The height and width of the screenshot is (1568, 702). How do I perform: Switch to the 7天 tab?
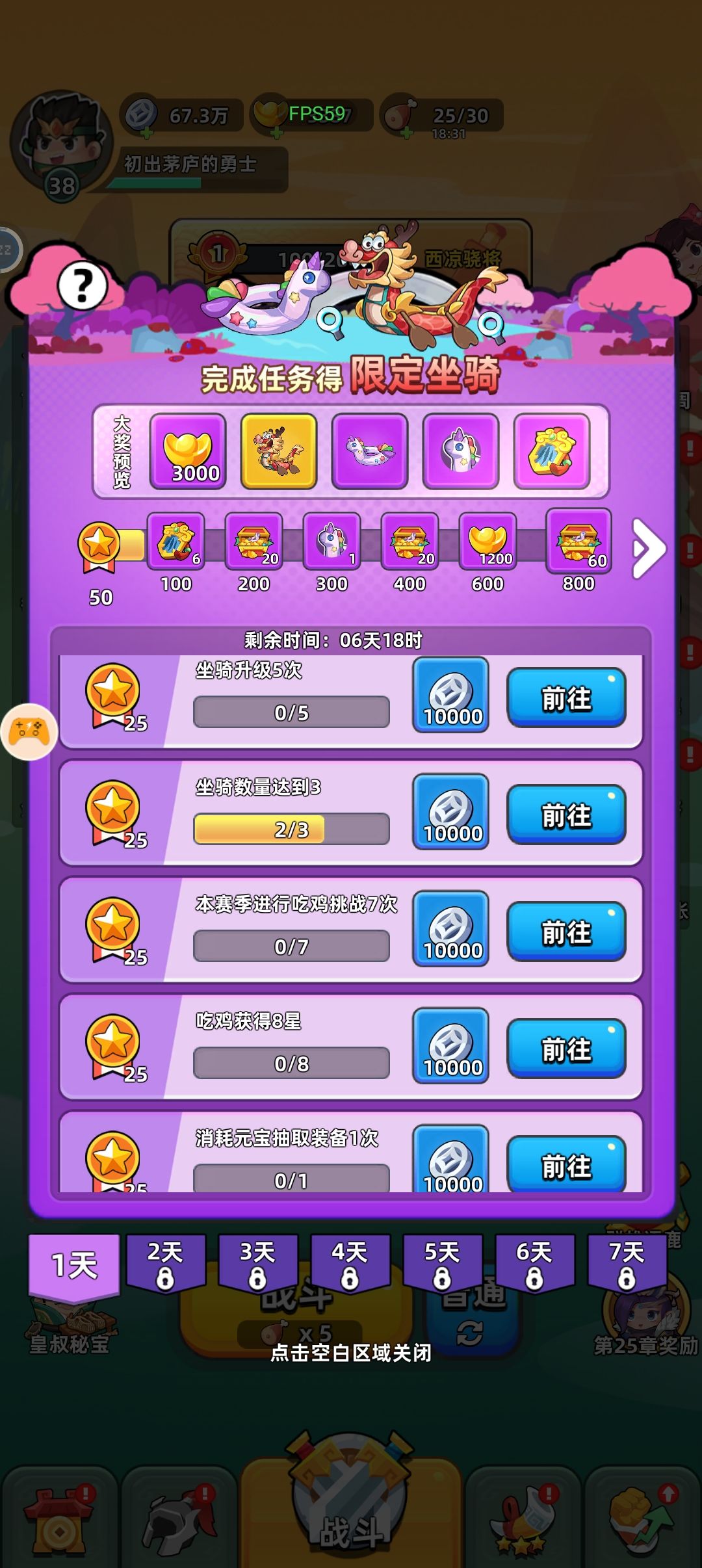pyautogui.click(x=627, y=1263)
